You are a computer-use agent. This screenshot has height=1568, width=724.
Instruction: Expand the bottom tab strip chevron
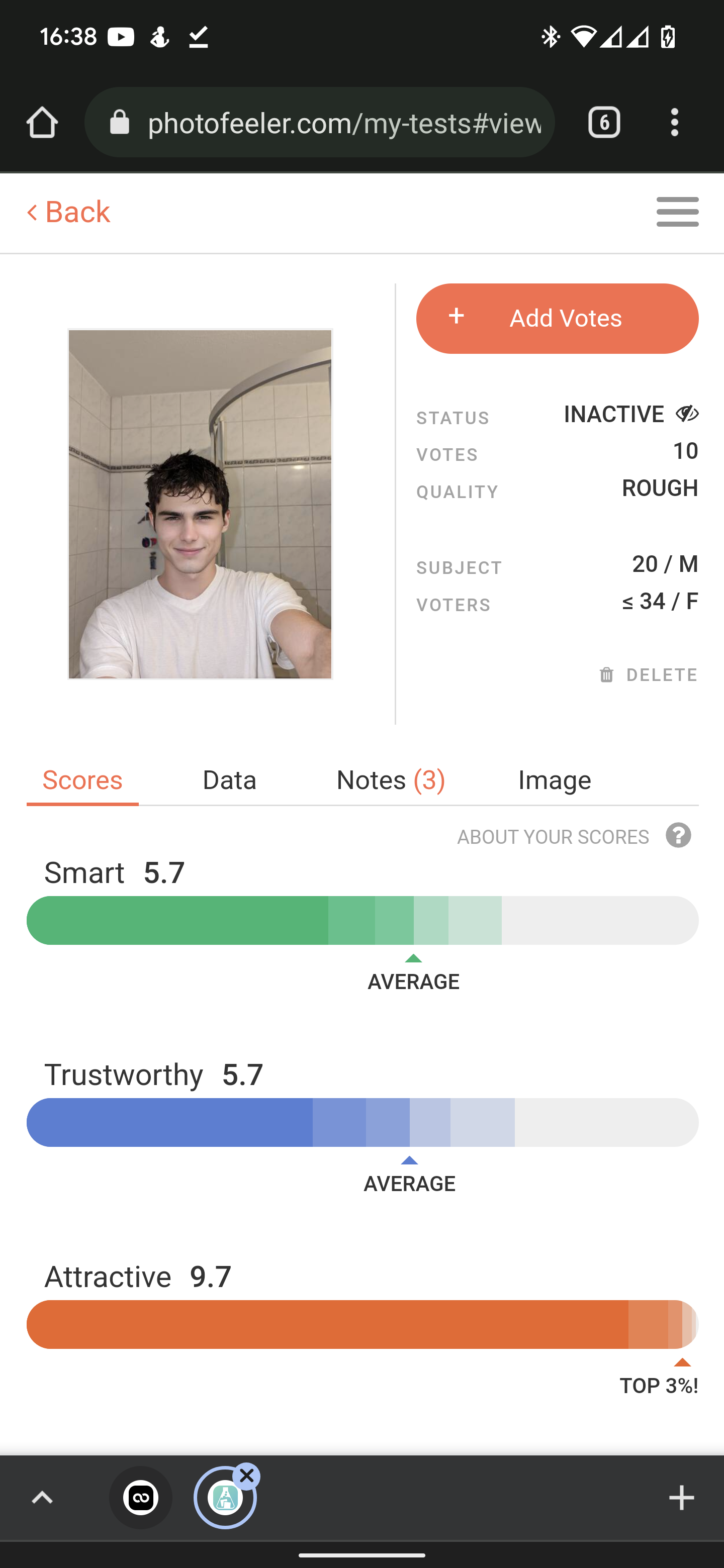click(42, 1498)
